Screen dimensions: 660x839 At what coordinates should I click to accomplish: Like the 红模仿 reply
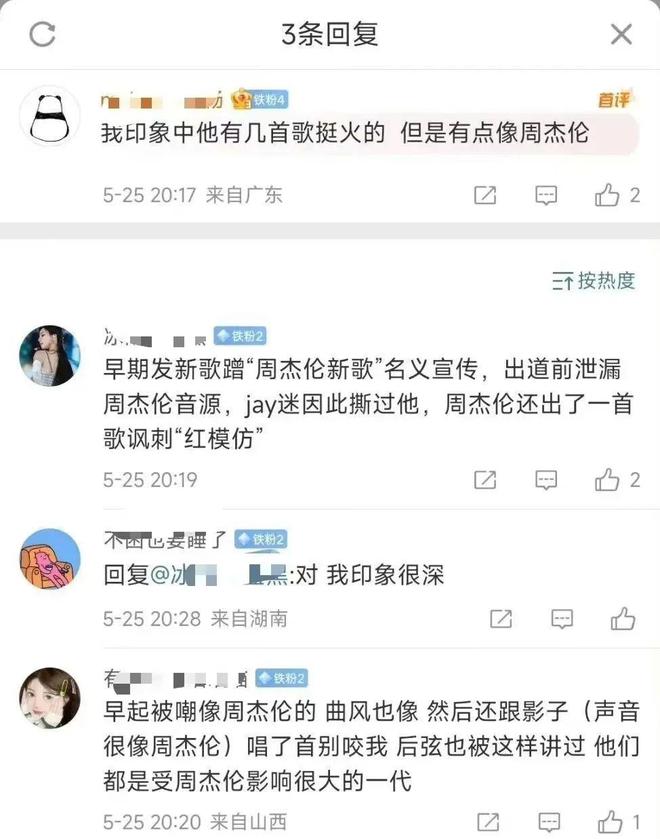pos(607,480)
